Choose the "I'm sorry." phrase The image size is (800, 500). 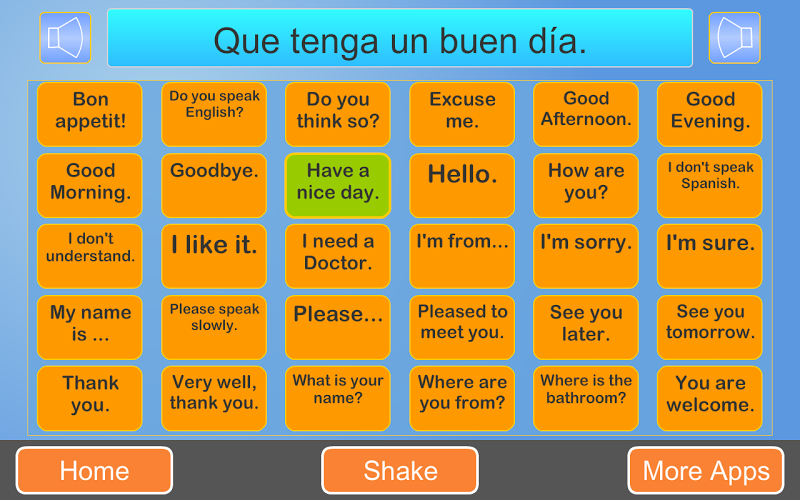coord(586,256)
